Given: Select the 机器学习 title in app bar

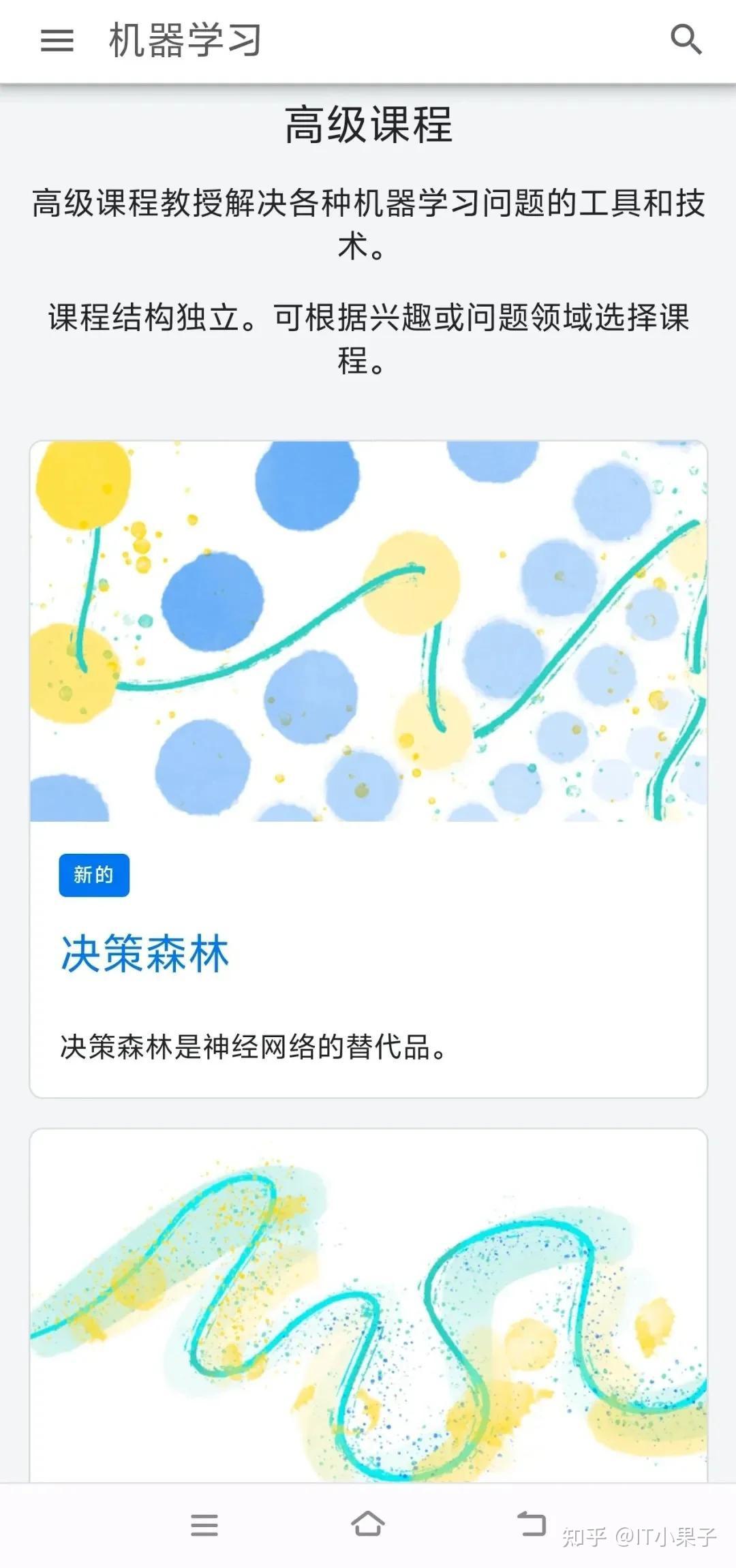Looking at the screenshot, I should pos(185,41).
